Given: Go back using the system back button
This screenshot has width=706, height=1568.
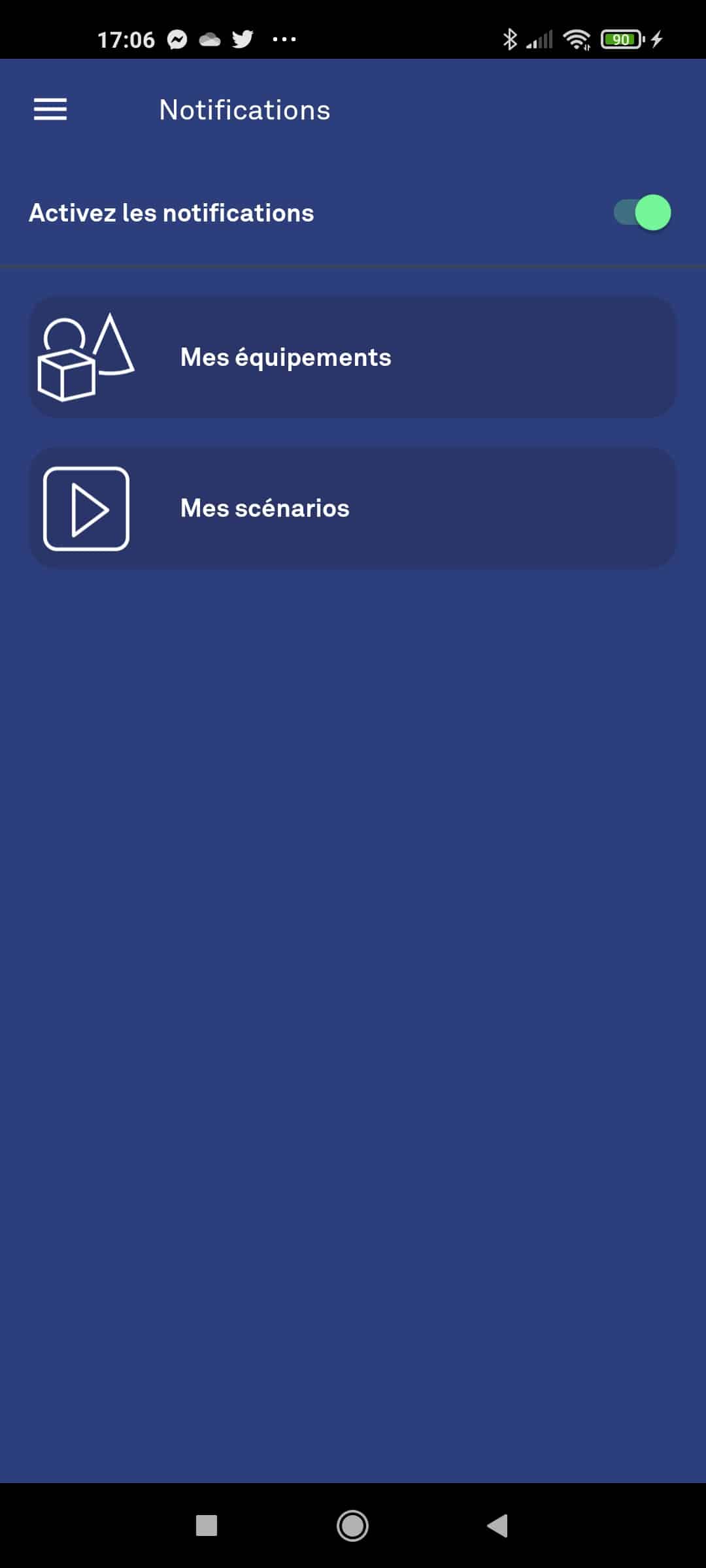Looking at the screenshot, I should pos(497,1526).
